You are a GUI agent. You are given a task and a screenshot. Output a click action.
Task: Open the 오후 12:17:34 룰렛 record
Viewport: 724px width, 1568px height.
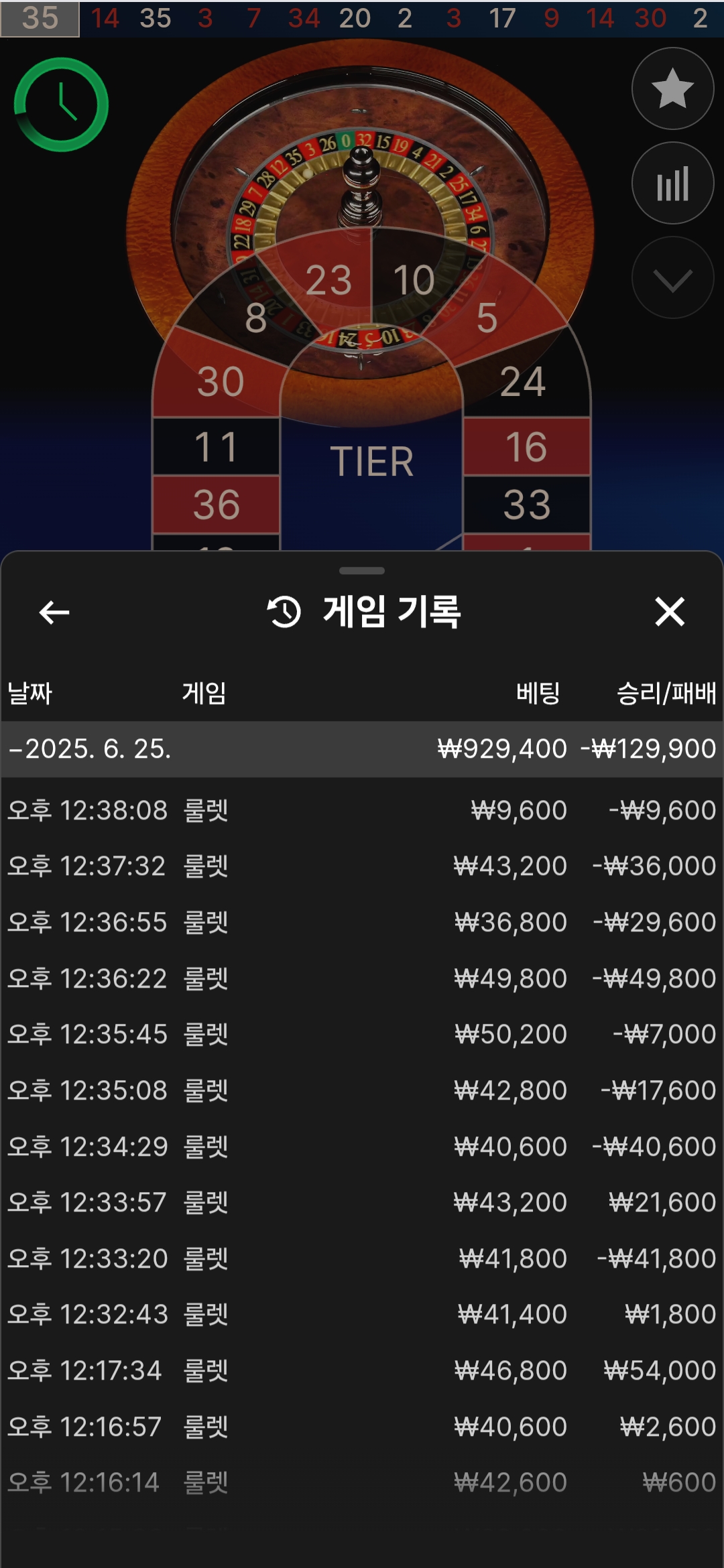click(x=362, y=1370)
